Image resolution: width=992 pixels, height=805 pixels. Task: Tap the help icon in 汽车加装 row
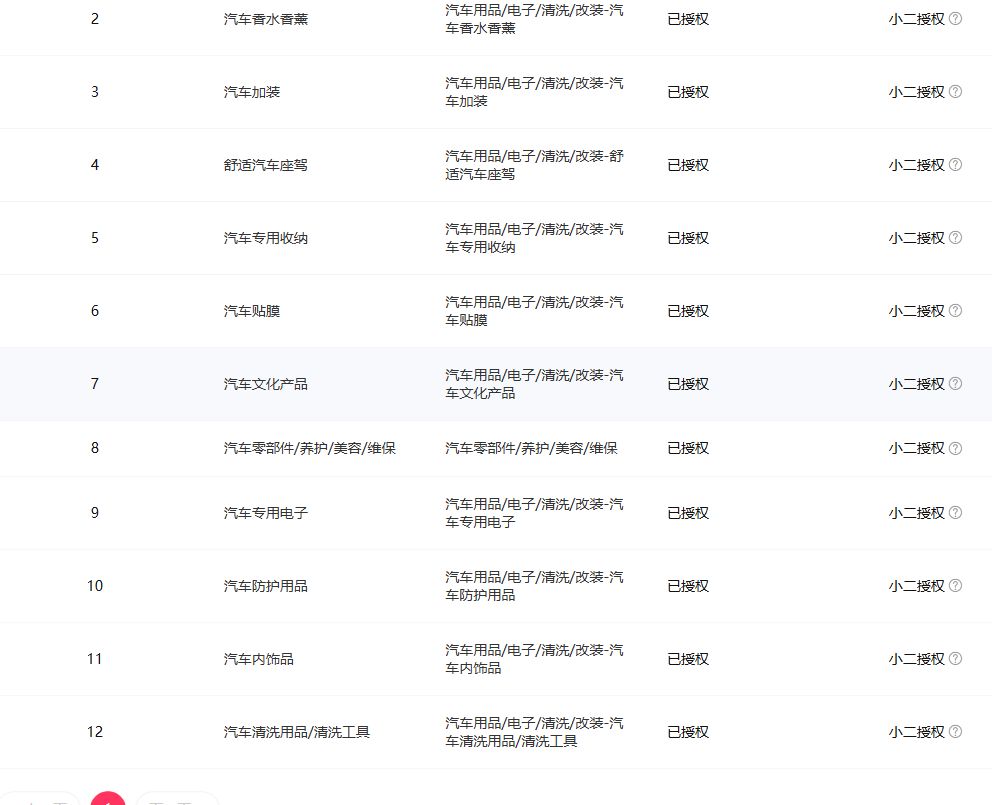click(x=955, y=92)
